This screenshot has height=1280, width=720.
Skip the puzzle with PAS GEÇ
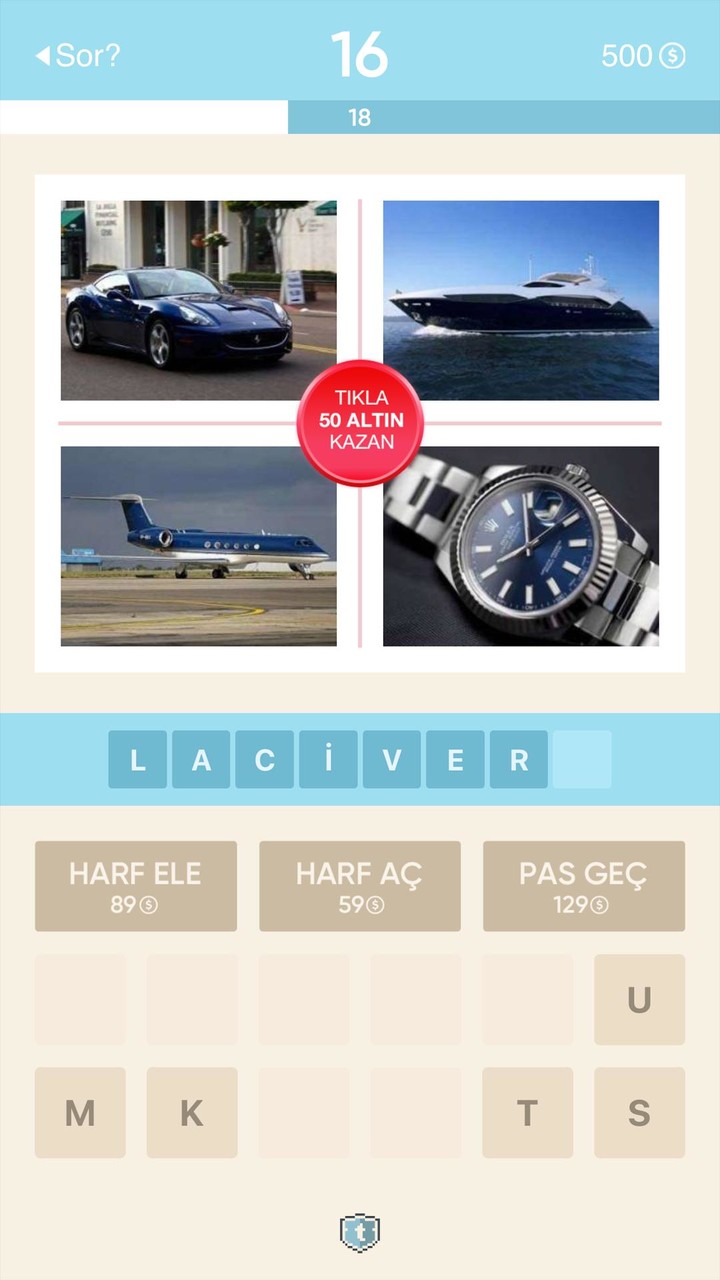click(x=584, y=886)
